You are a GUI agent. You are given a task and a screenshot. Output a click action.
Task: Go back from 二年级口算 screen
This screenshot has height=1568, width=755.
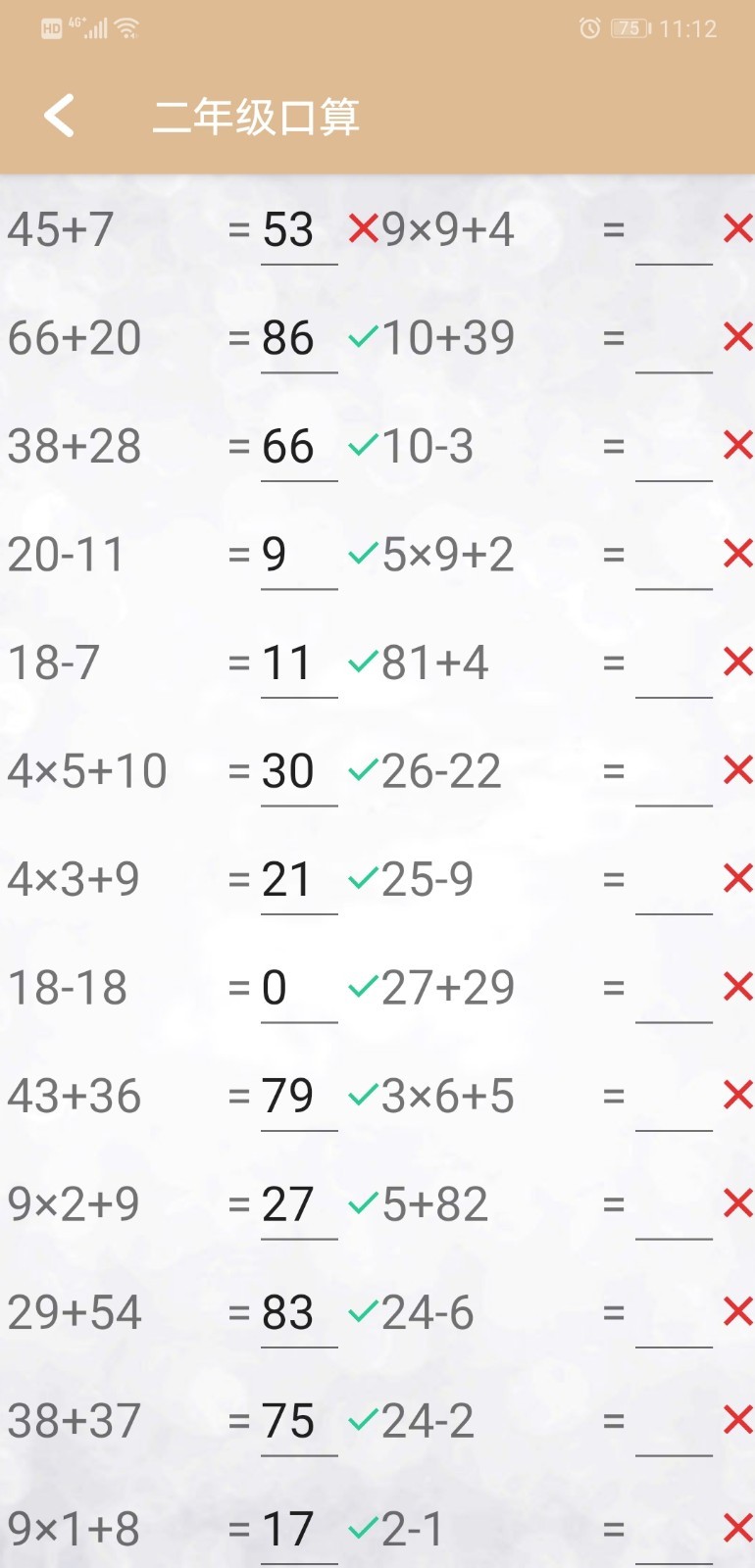(x=60, y=116)
